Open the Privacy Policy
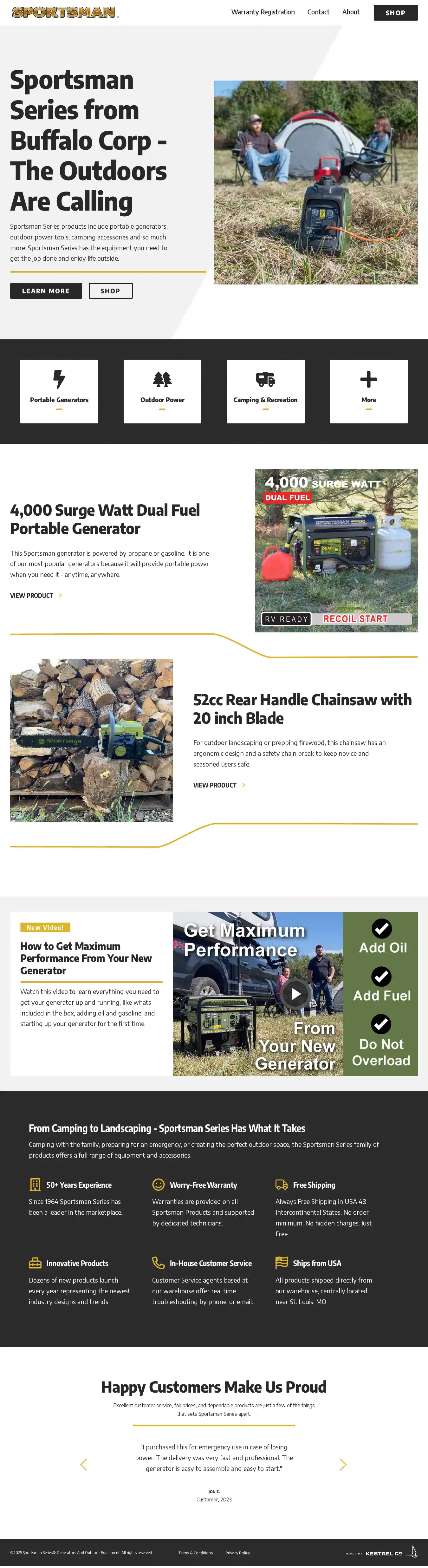The image size is (428, 1568). [x=237, y=1553]
